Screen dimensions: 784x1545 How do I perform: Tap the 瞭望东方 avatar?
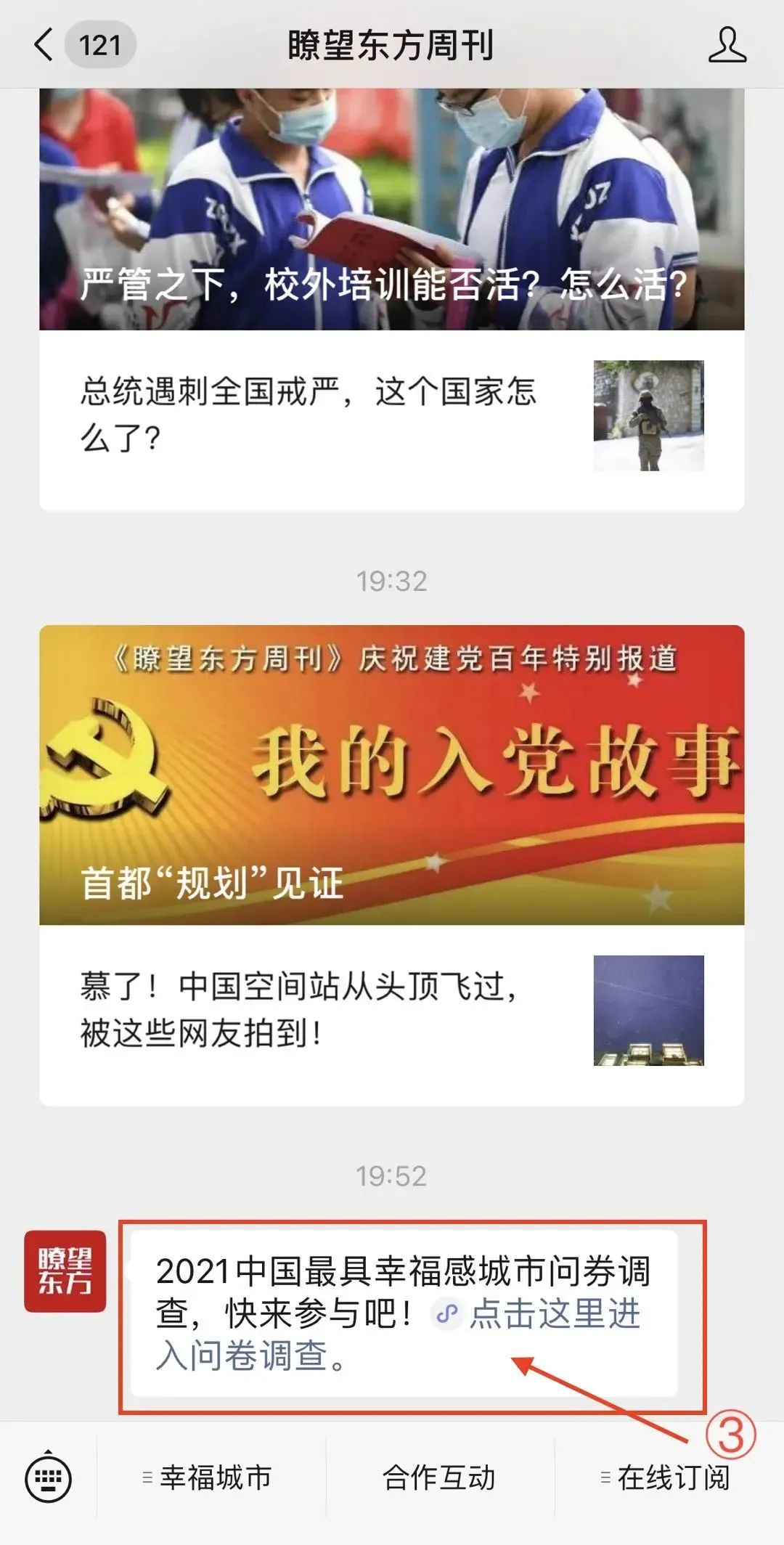tap(65, 1271)
